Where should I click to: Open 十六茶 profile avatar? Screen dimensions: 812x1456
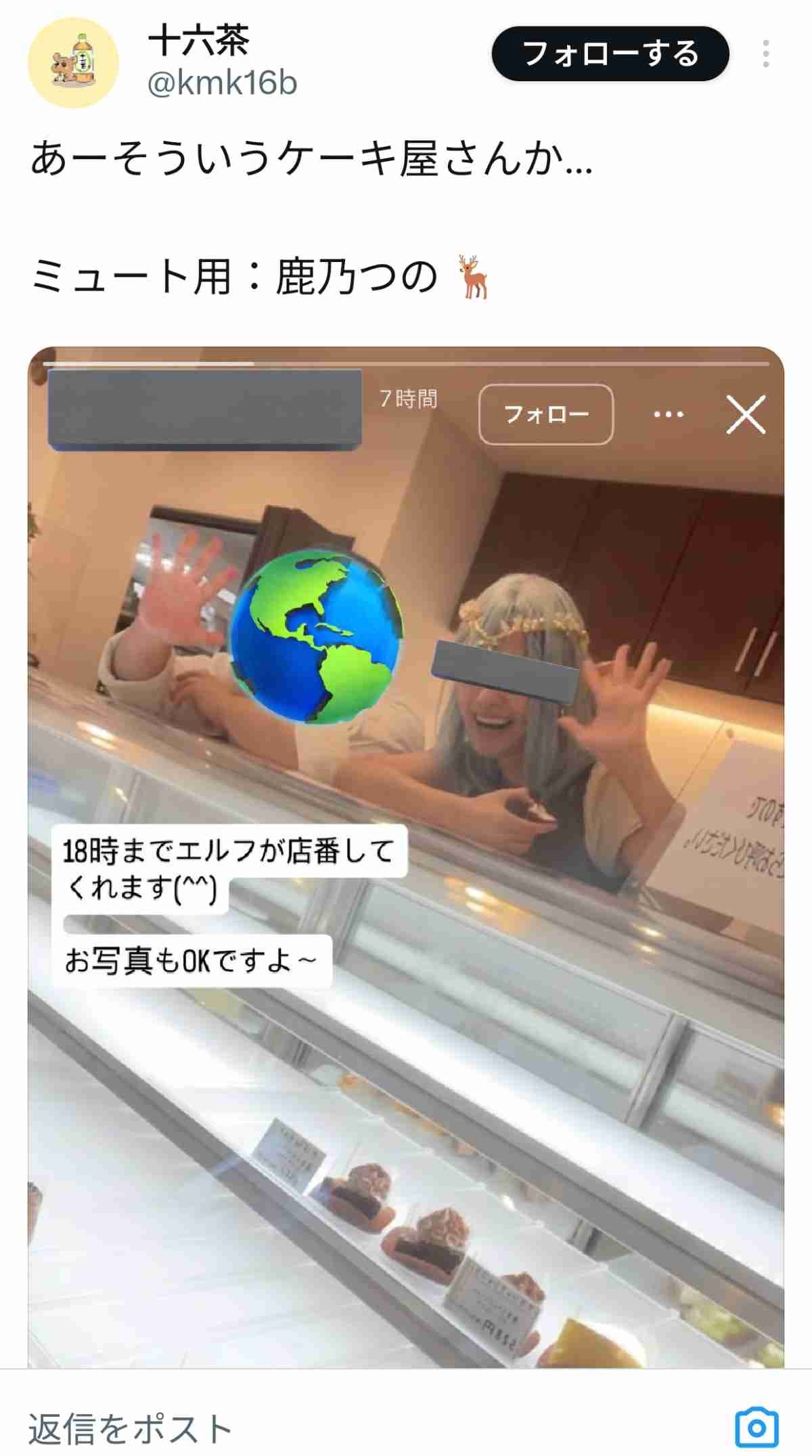[73, 63]
